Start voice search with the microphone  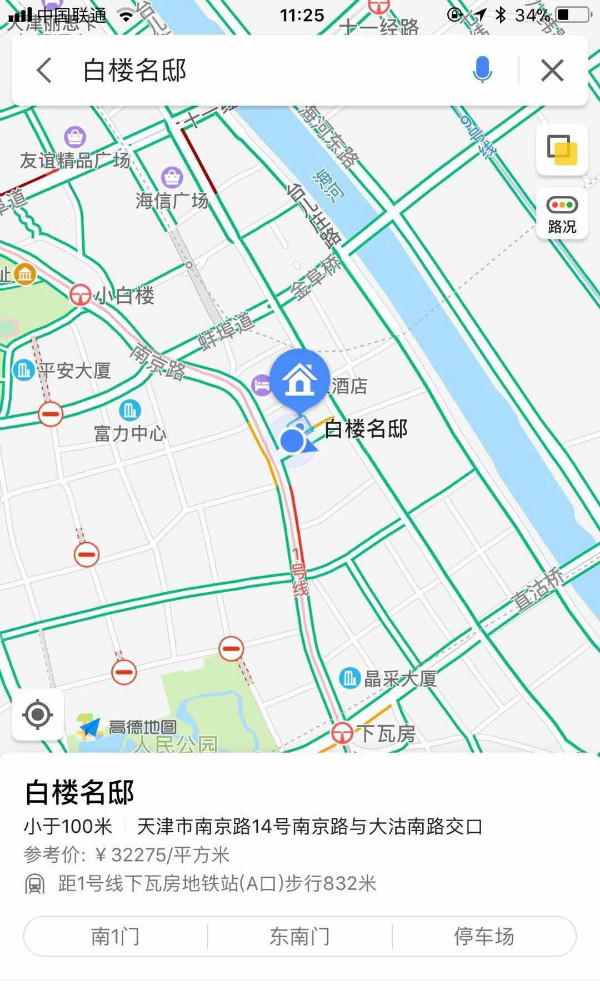[x=482, y=70]
